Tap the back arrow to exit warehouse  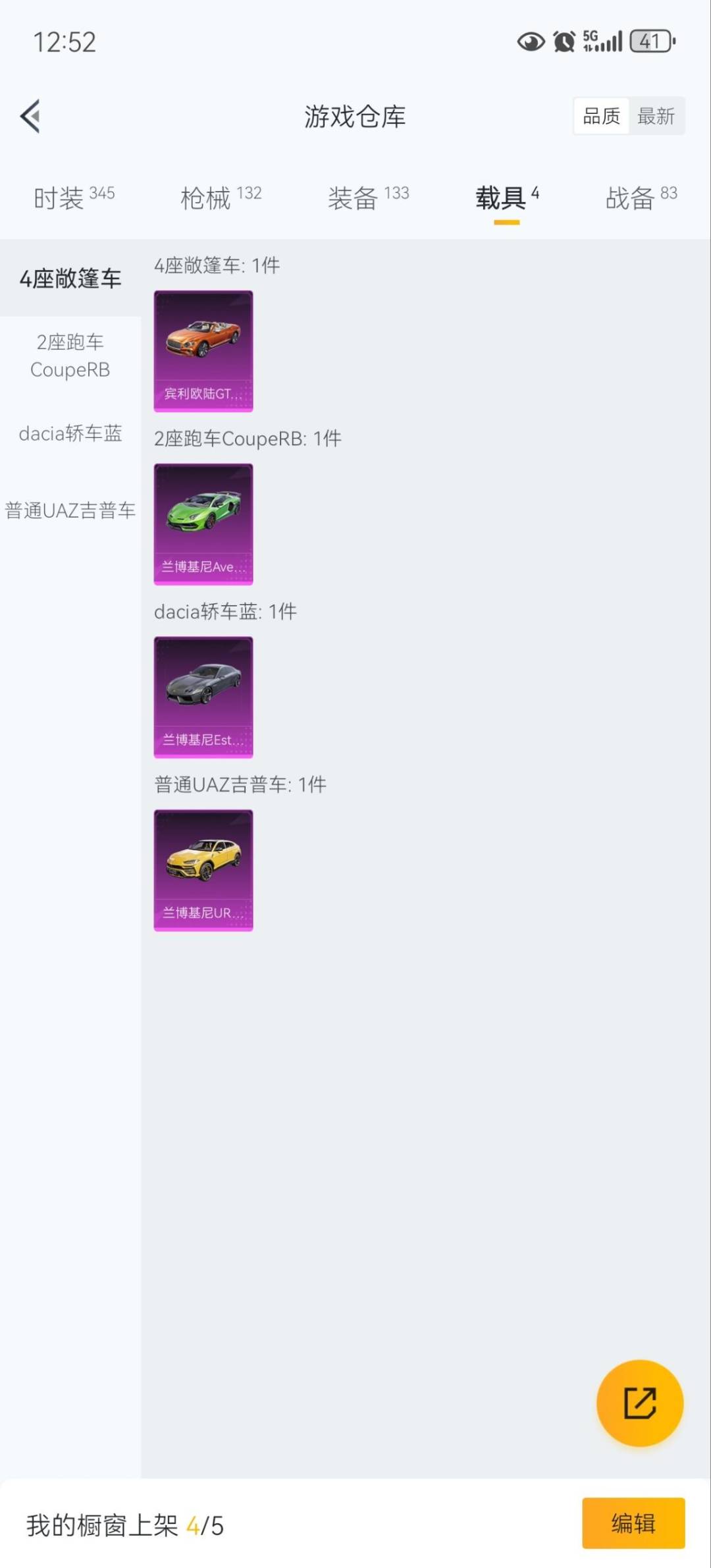(x=31, y=116)
